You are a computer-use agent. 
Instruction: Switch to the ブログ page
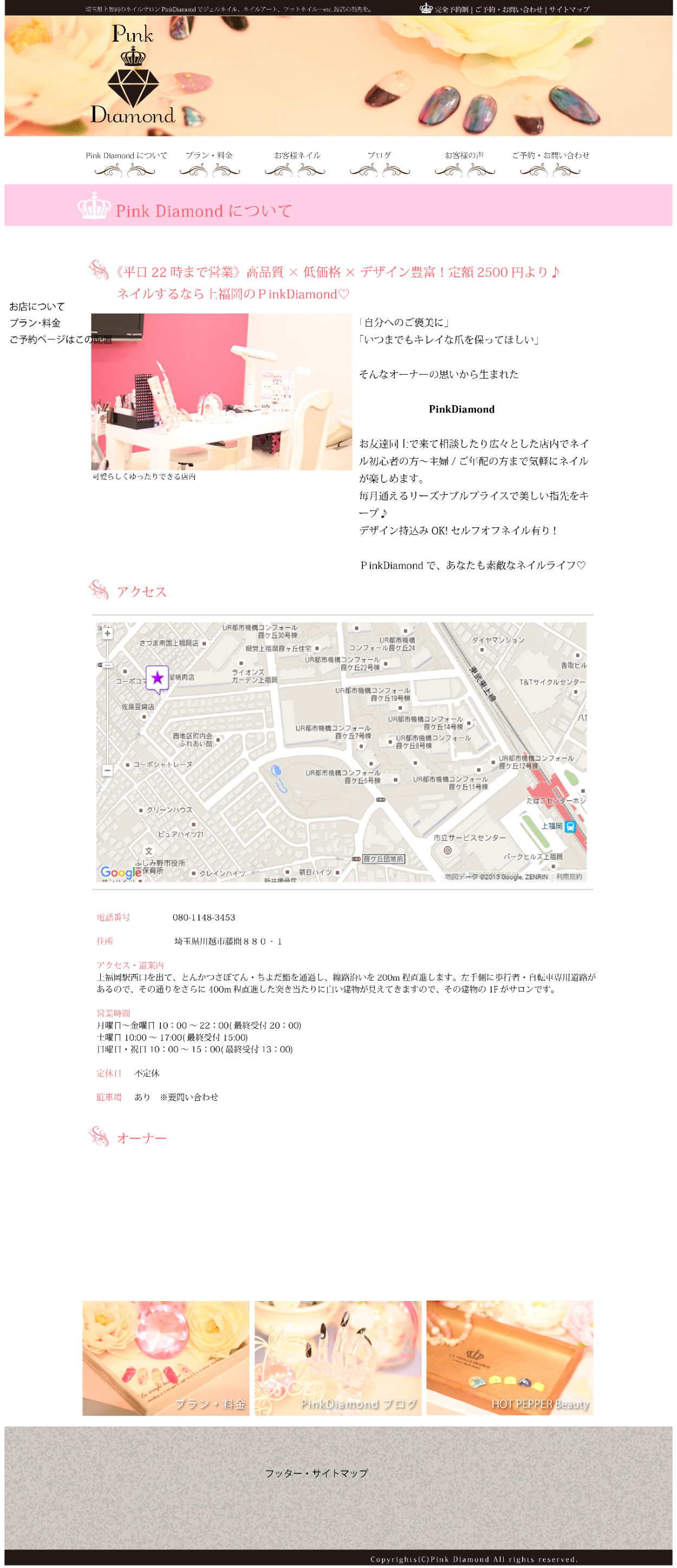coord(379,156)
